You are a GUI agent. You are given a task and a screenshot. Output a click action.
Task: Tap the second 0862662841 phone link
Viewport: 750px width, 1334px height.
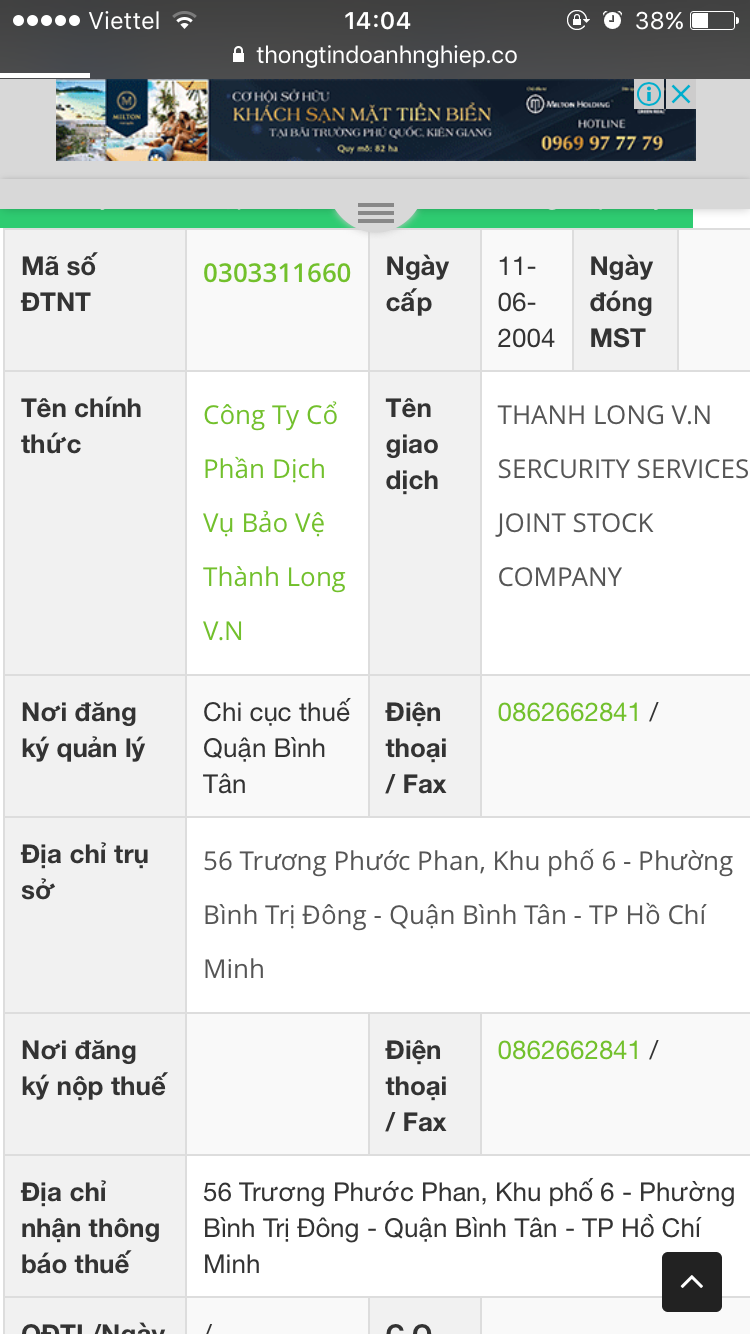pos(569,1050)
